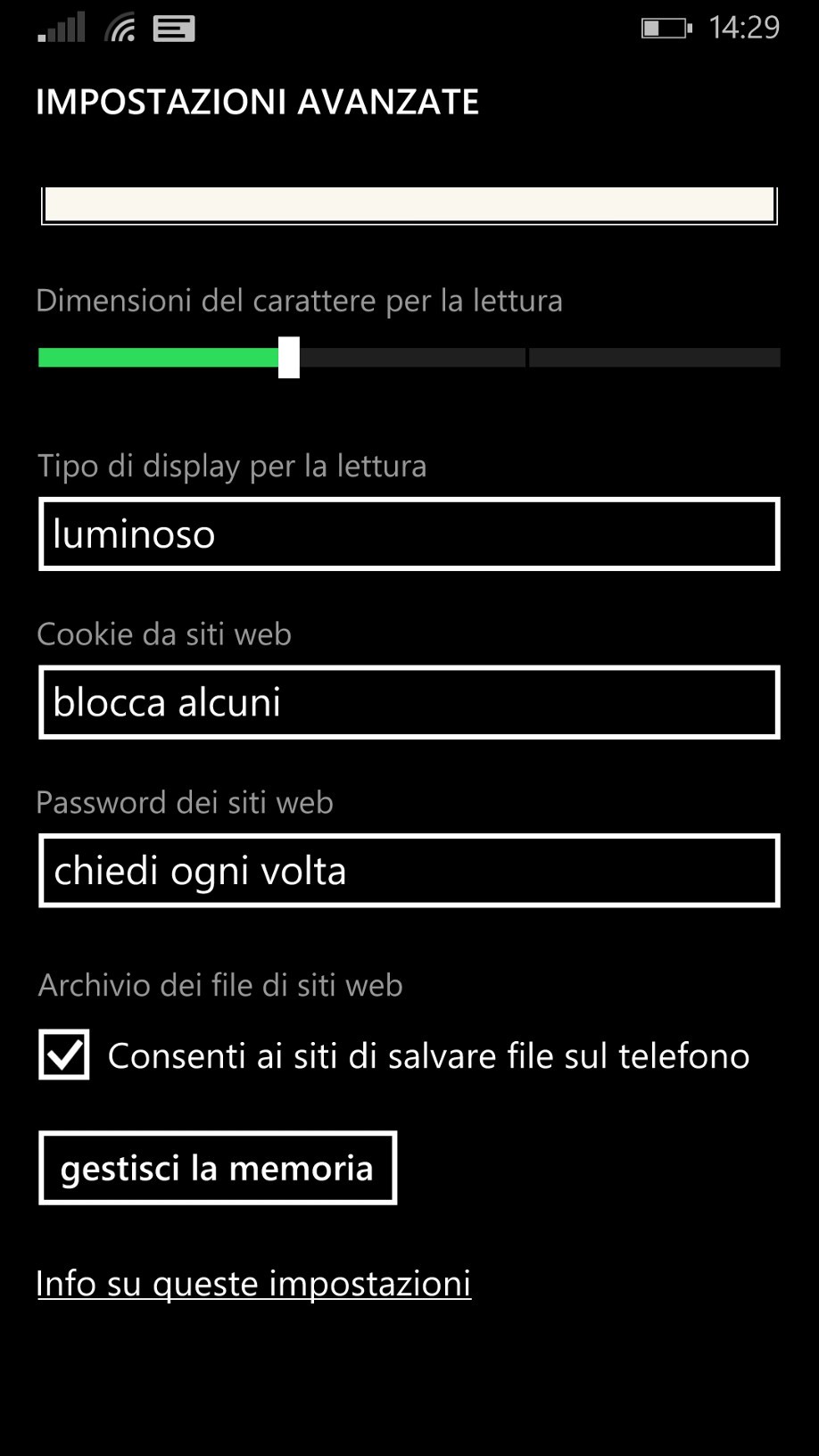Open 'Info su queste impostazioni' link
The image size is (819, 1456).
tap(253, 1284)
